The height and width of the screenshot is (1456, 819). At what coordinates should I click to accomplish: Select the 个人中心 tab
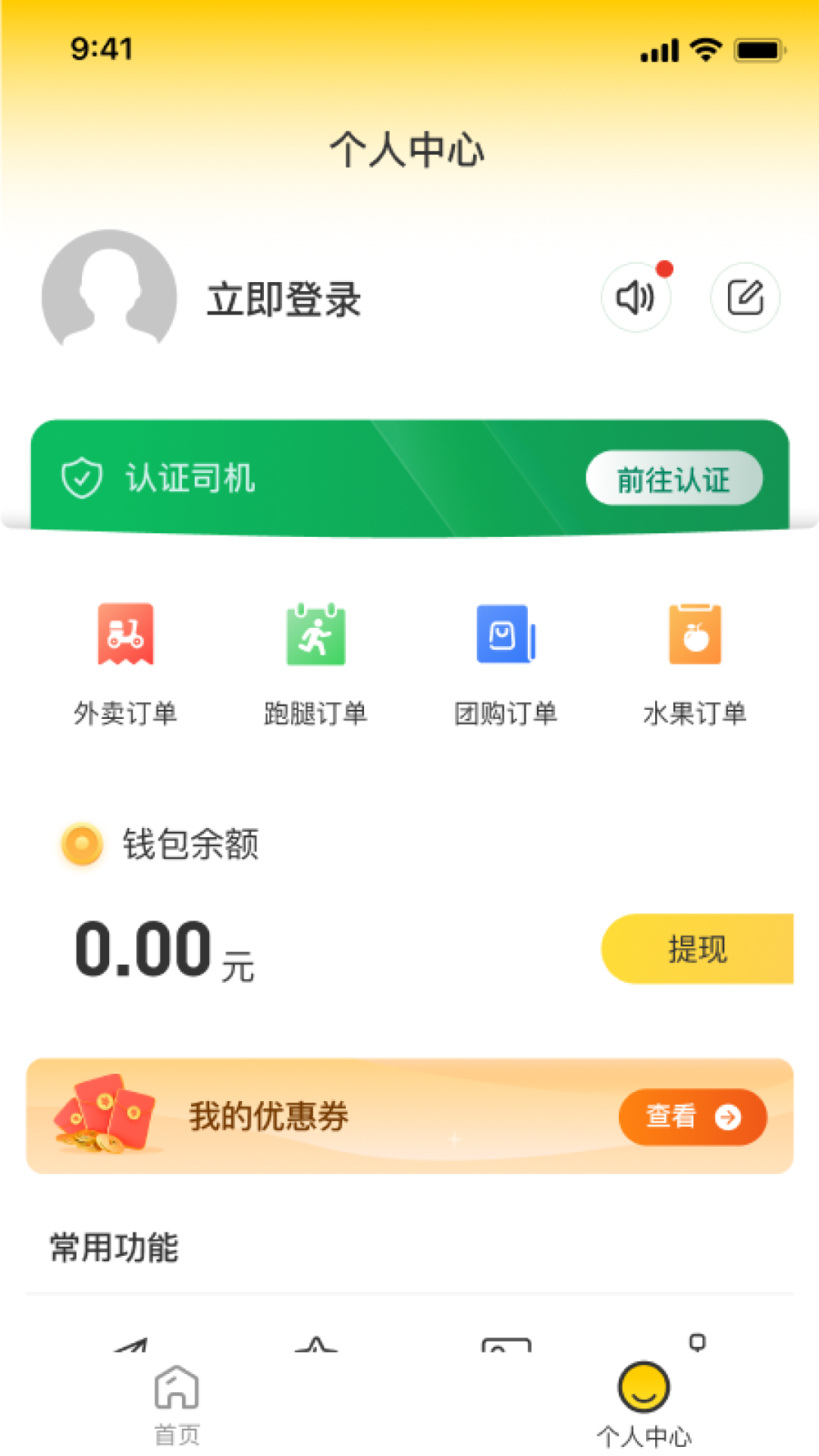coord(644,1404)
